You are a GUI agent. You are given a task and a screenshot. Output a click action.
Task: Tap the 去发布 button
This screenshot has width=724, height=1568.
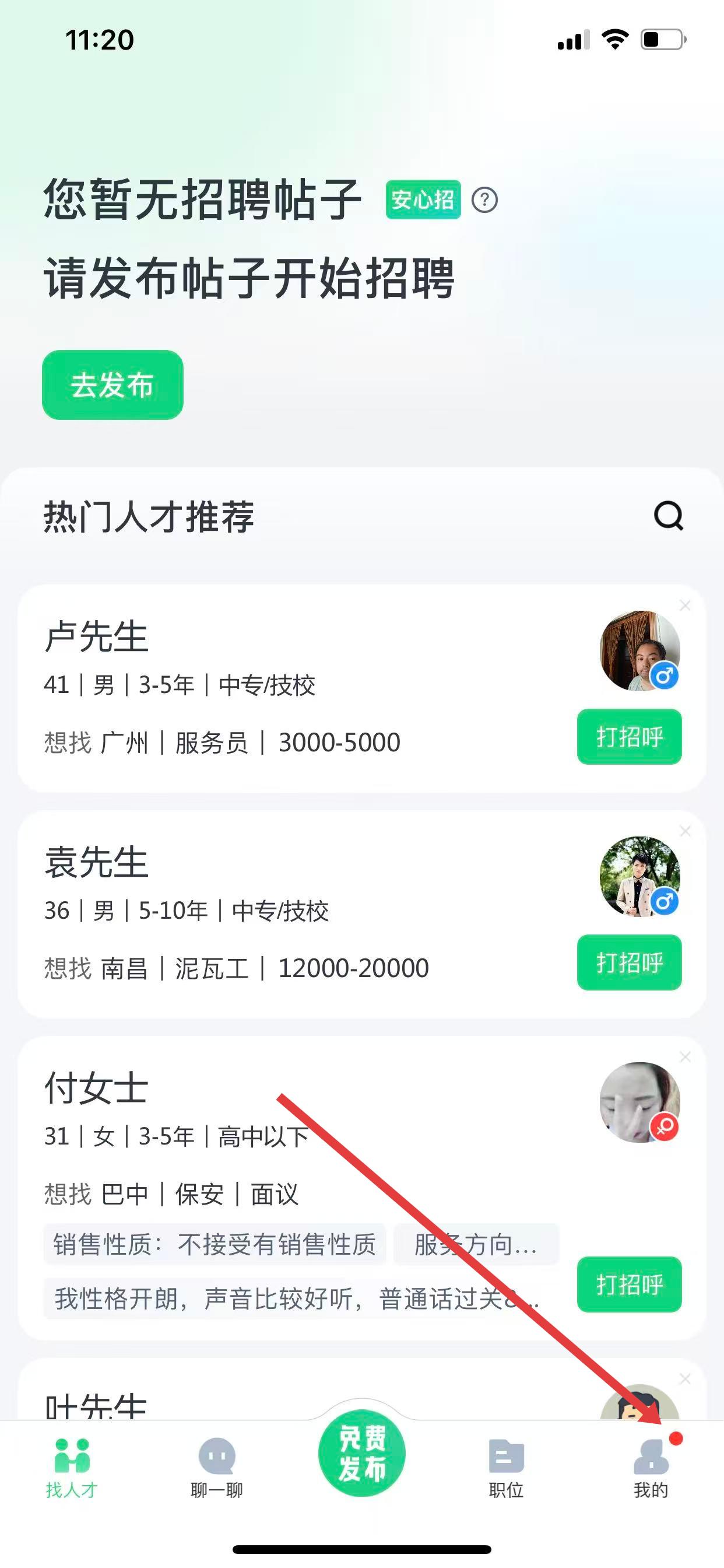[x=113, y=384]
